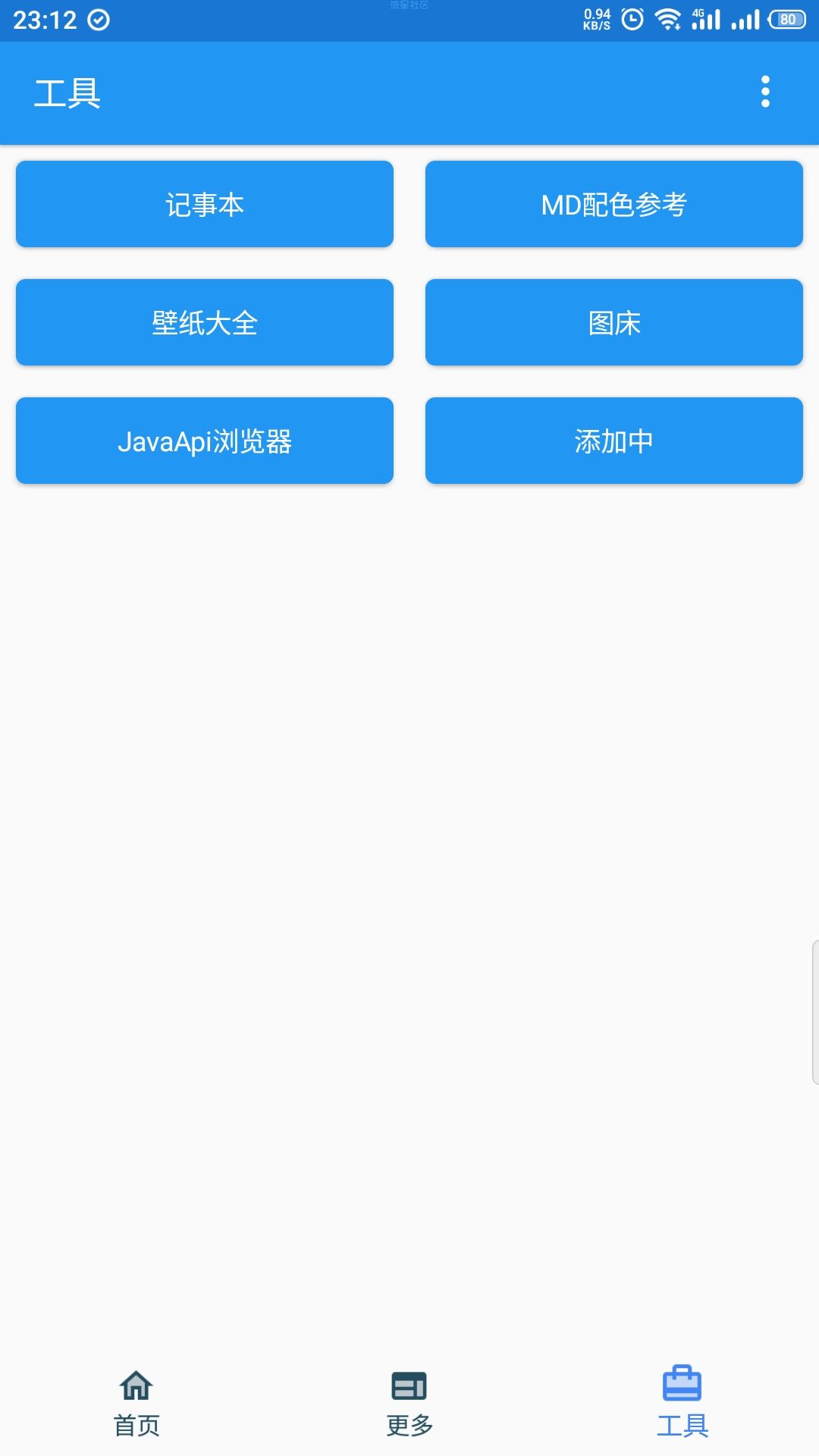The height and width of the screenshot is (1456, 819).
Task: Tap the 添加中 button
Action: click(614, 441)
